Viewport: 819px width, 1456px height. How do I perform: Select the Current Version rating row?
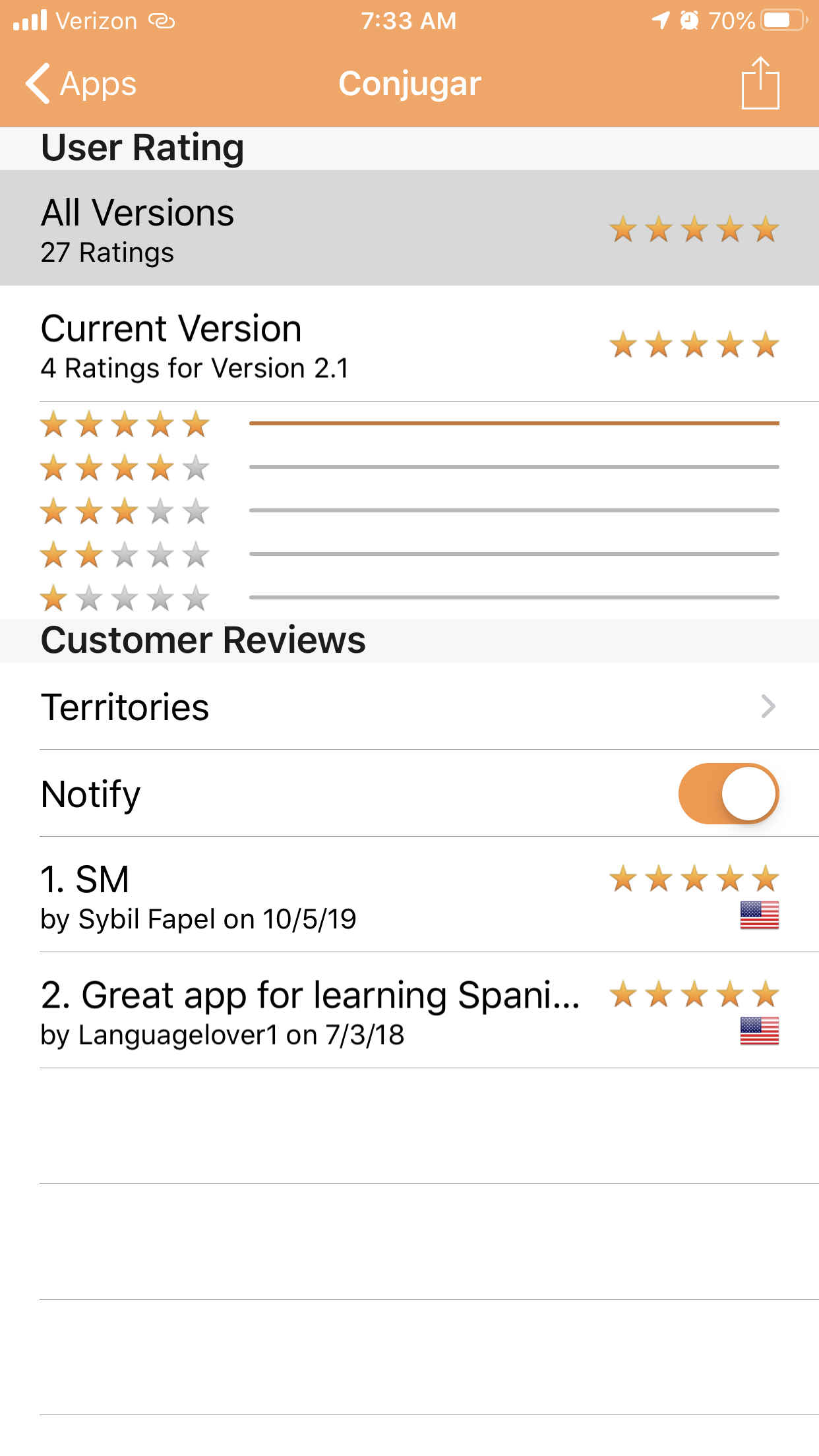click(x=409, y=344)
